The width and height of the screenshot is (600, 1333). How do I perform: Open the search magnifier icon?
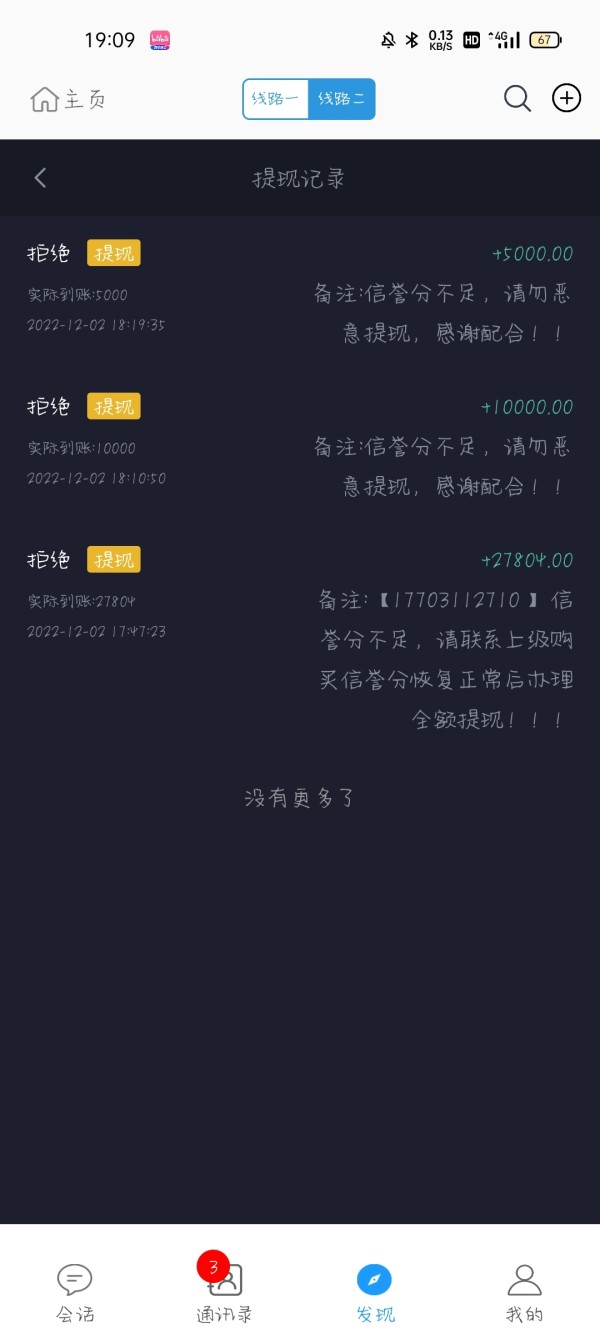coord(517,98)
